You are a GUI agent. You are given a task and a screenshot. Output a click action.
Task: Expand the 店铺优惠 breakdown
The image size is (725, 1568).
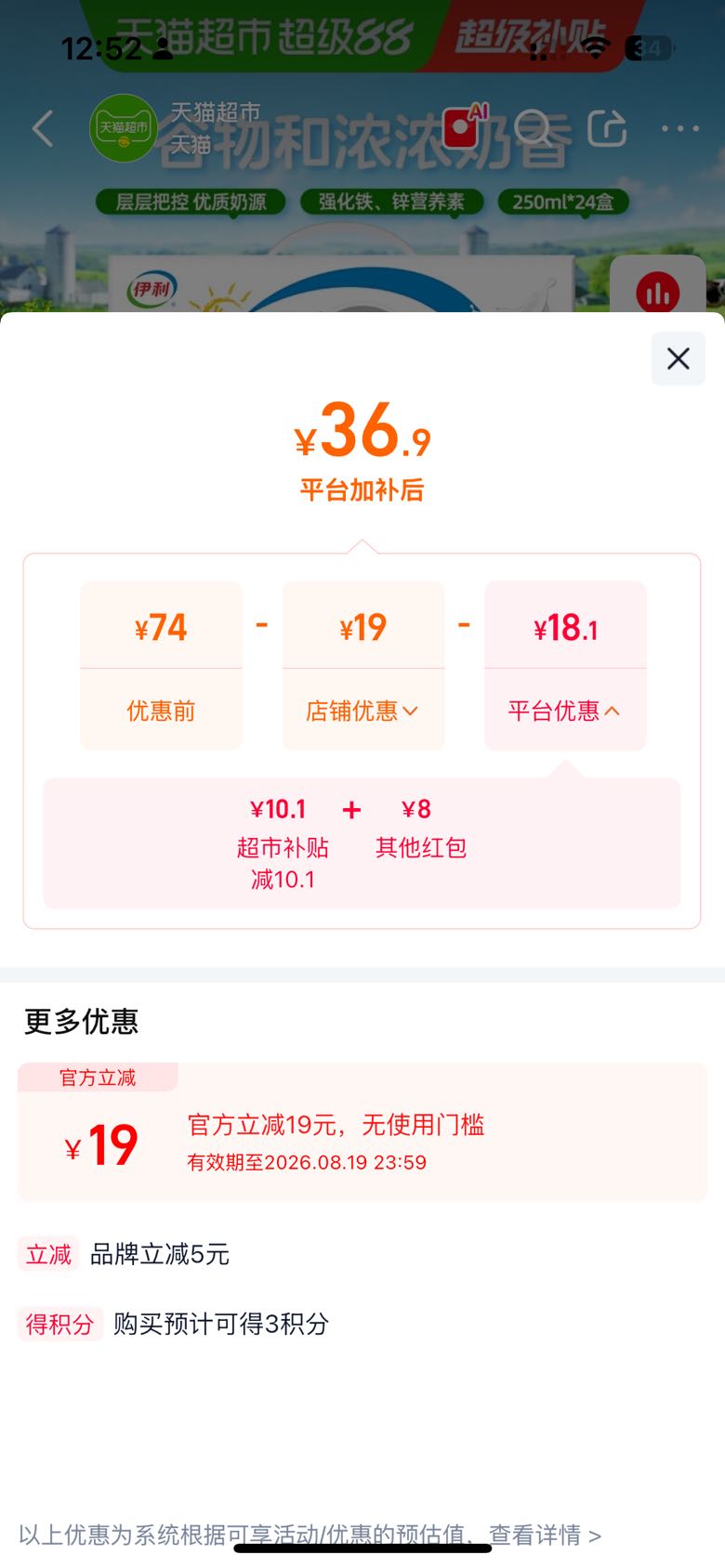[x=362, y=711]
